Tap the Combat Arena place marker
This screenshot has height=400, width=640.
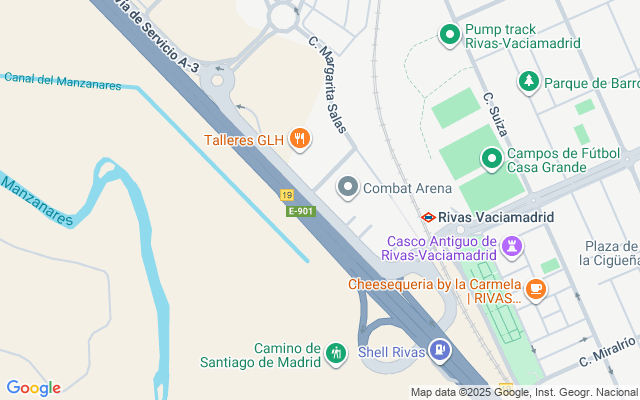pos(348,187)
